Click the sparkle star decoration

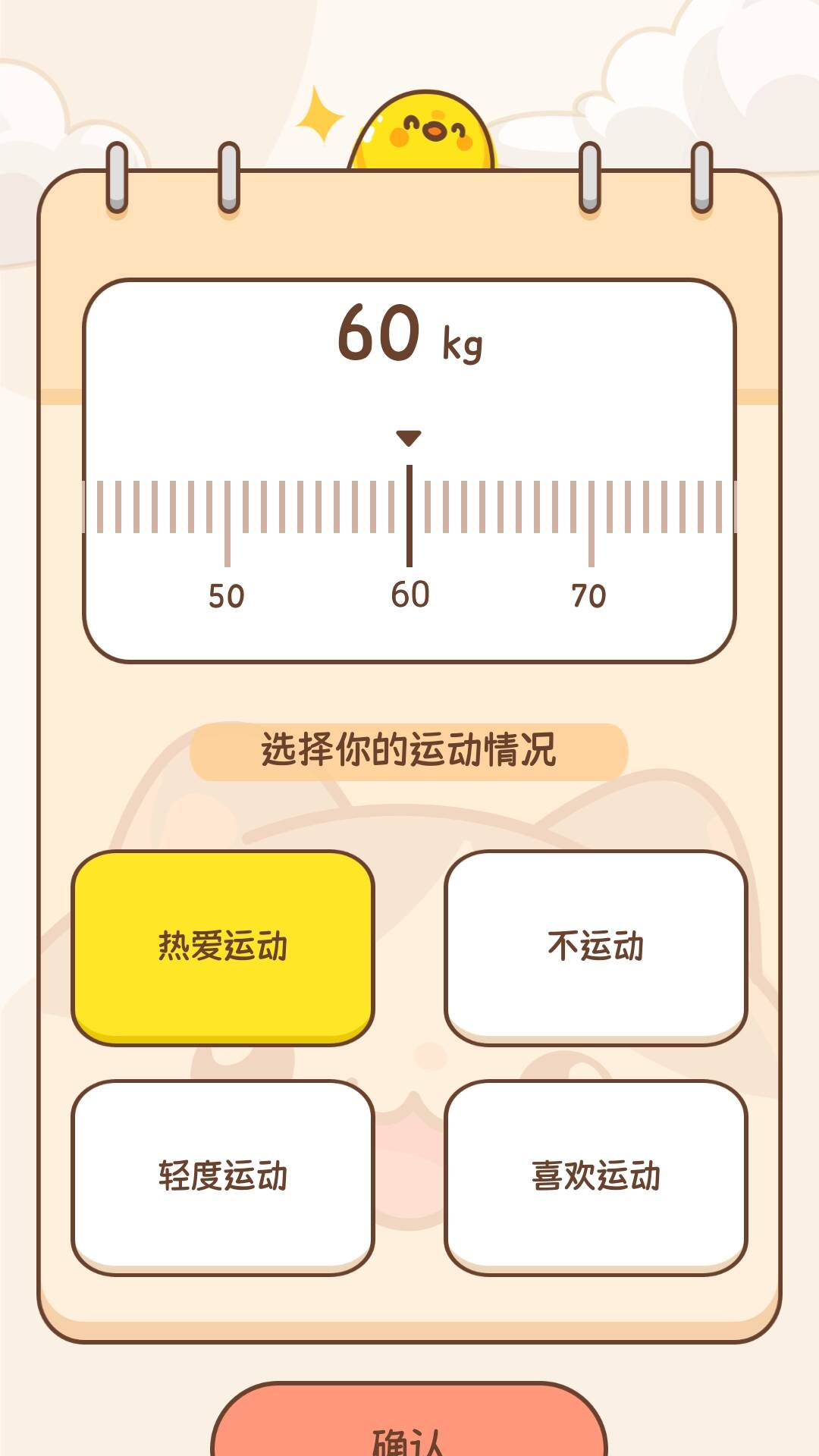tap(318, 115)
